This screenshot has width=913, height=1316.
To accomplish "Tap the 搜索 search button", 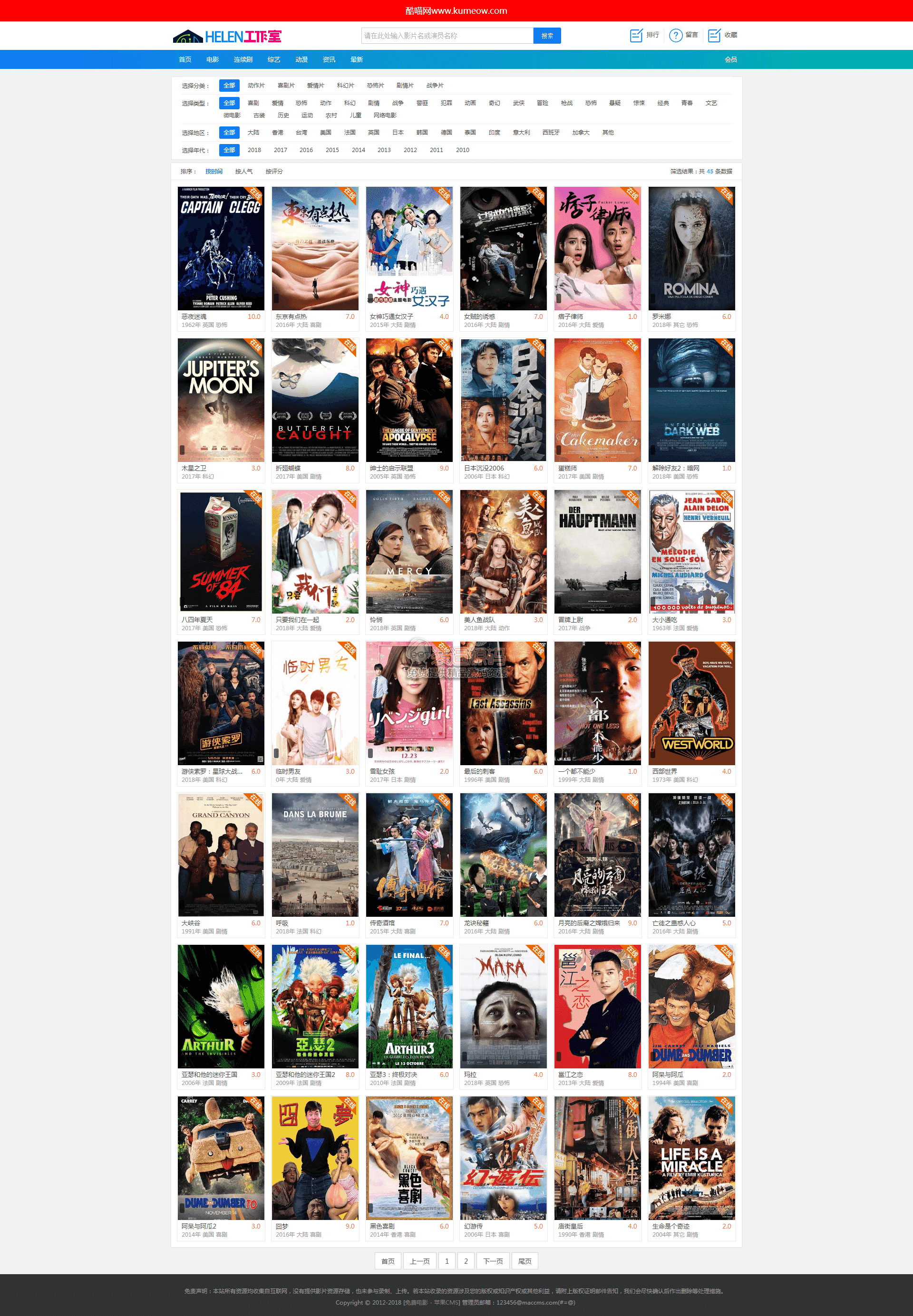I will pos(547,36).
